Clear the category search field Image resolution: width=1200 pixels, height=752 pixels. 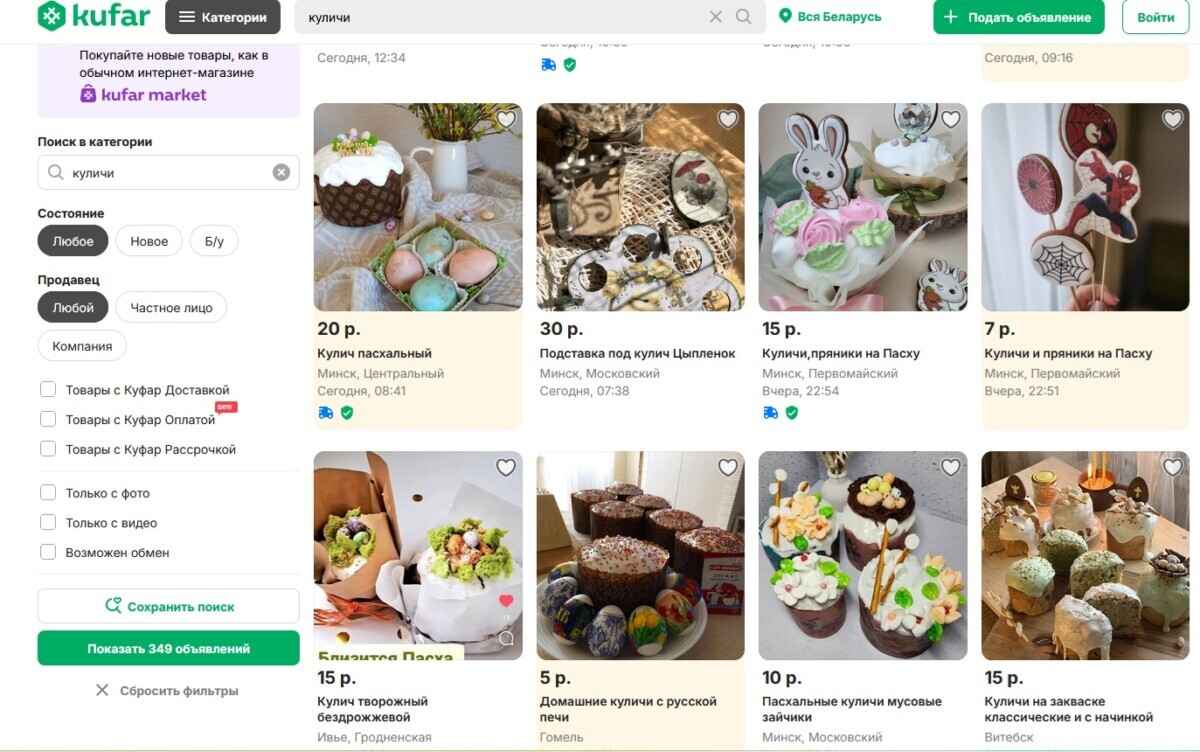pos(281,172)
